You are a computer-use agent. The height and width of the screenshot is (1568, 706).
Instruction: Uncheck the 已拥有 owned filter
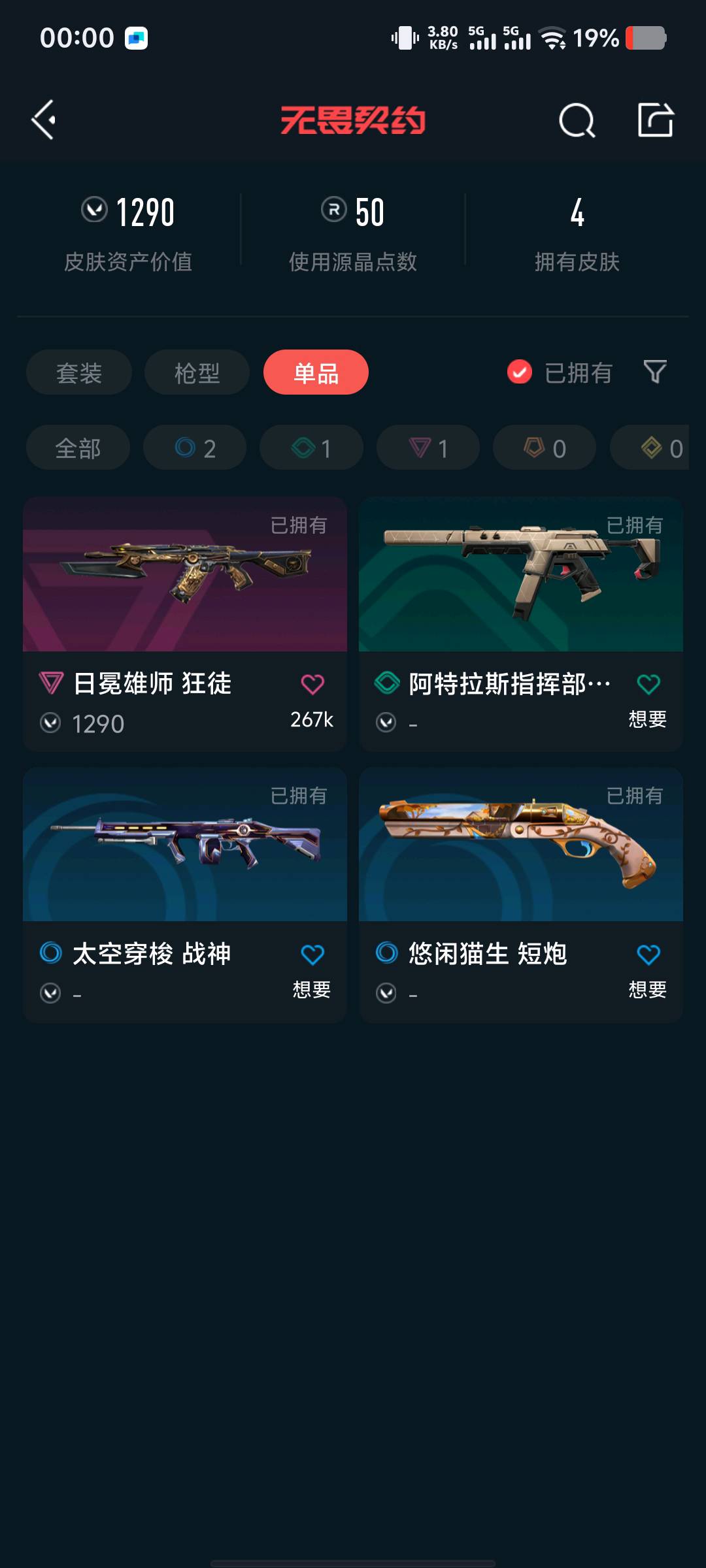(520, 372)
